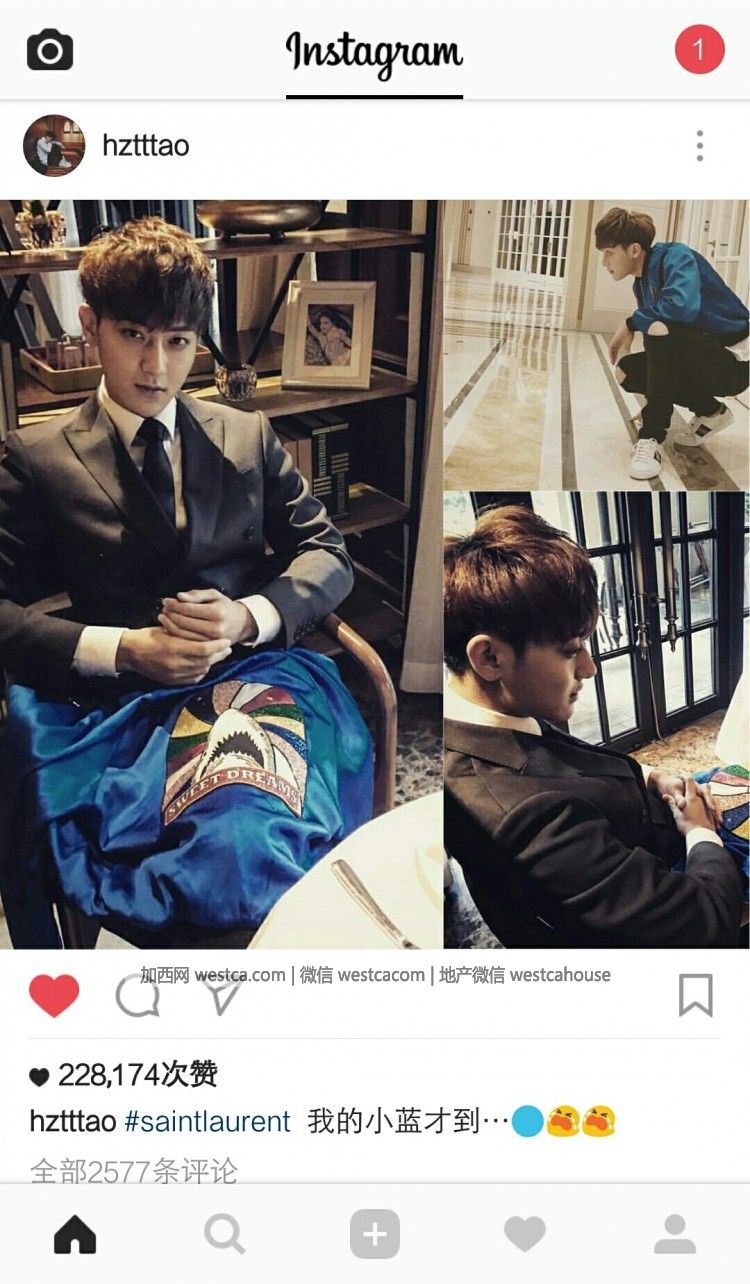Screen dimensions: 750x1284
Task: View all 2577 comments
Action: 134,1170
